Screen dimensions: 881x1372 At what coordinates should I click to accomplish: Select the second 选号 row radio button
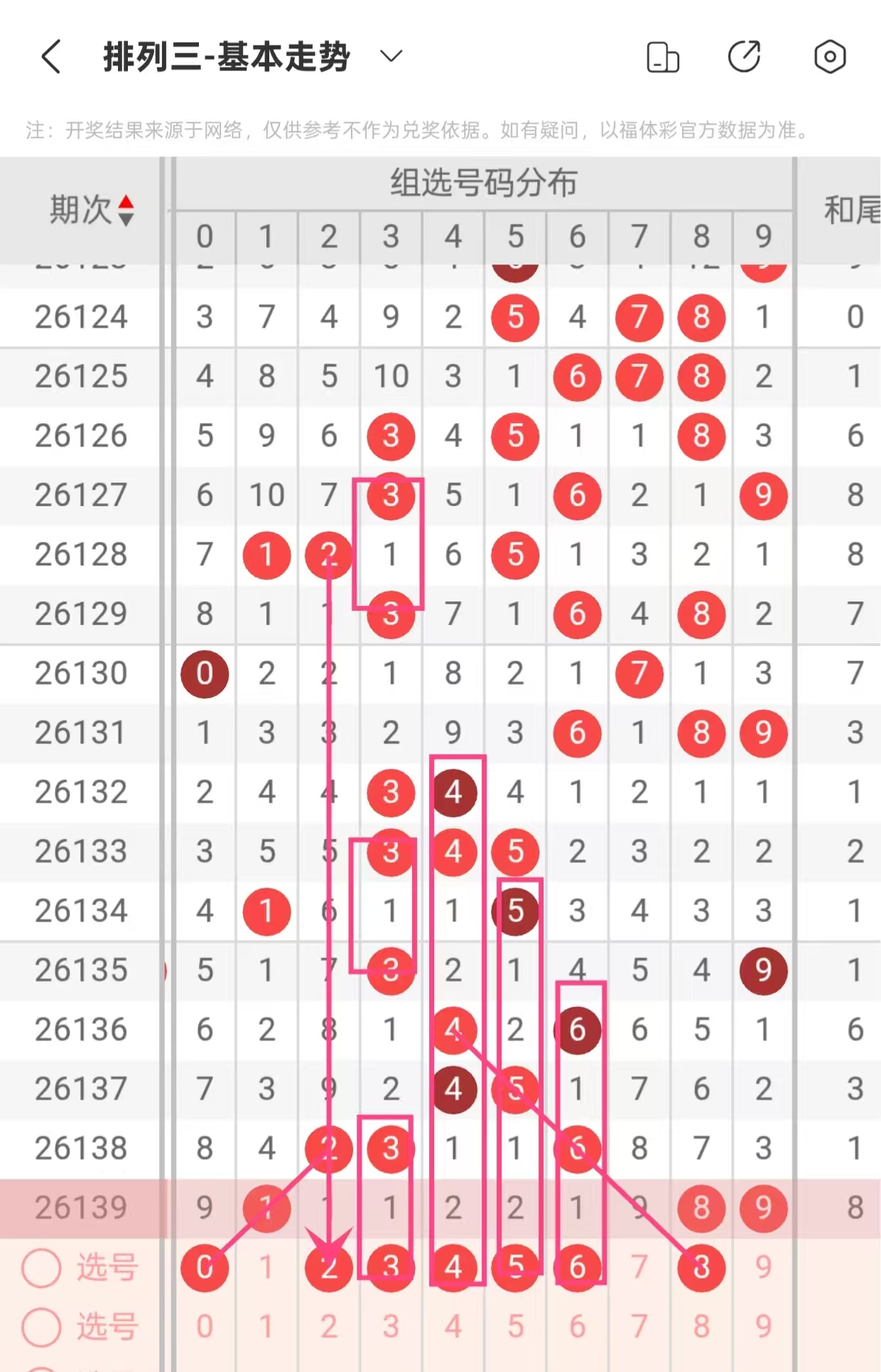click(41, 1327)
